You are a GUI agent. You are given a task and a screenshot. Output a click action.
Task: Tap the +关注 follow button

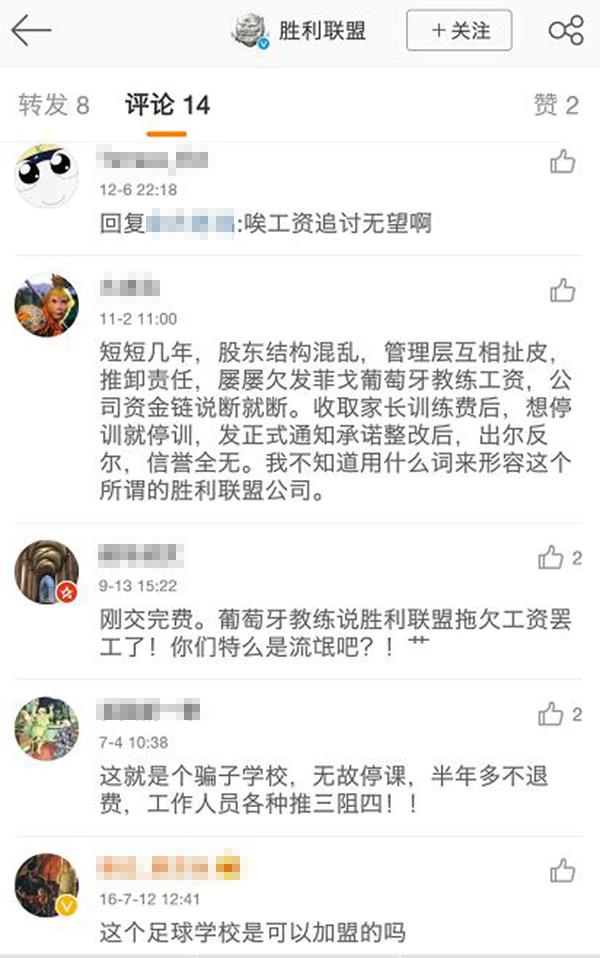coord(459,31)
